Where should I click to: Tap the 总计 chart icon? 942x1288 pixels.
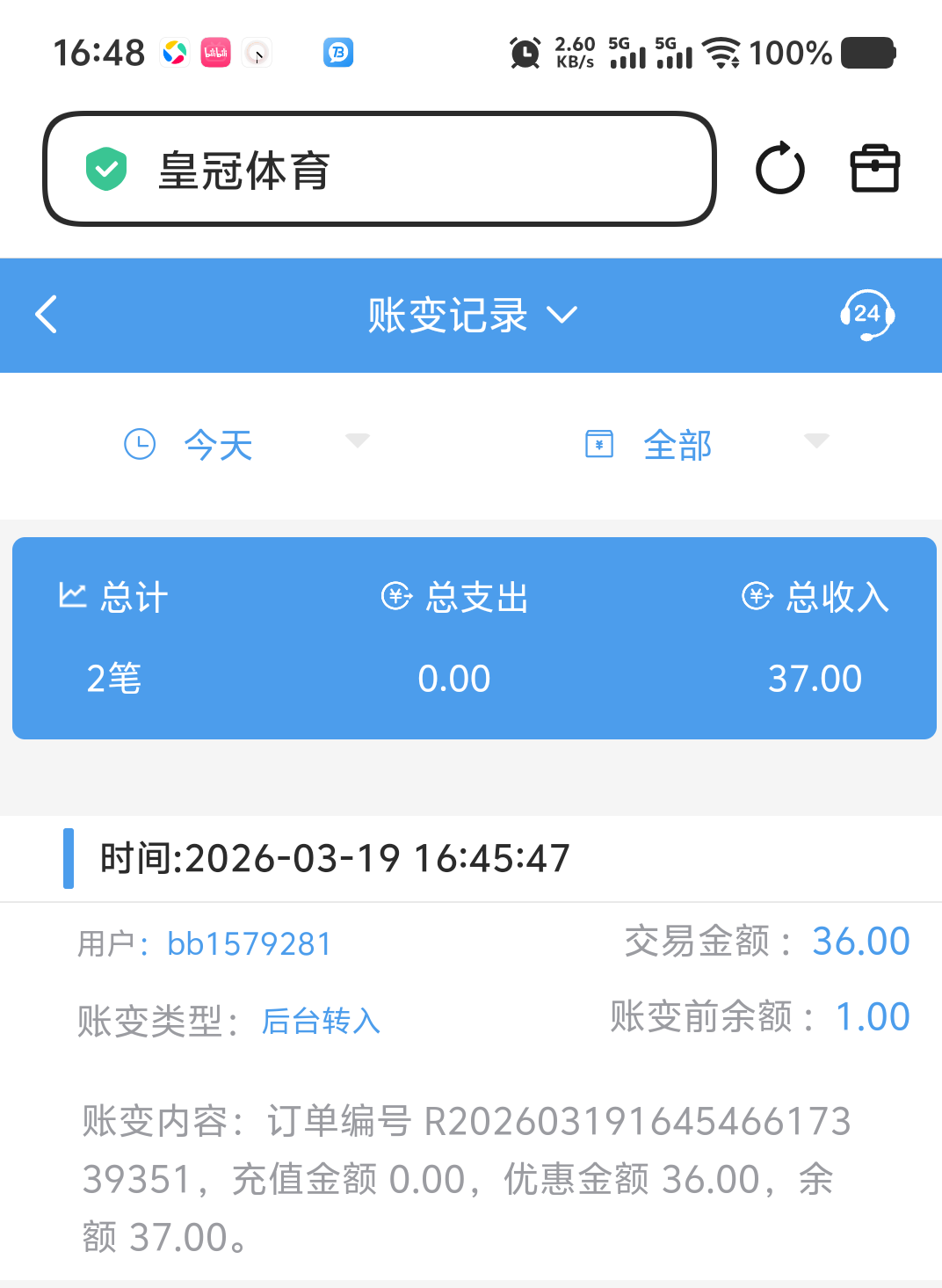coord(73,597)
